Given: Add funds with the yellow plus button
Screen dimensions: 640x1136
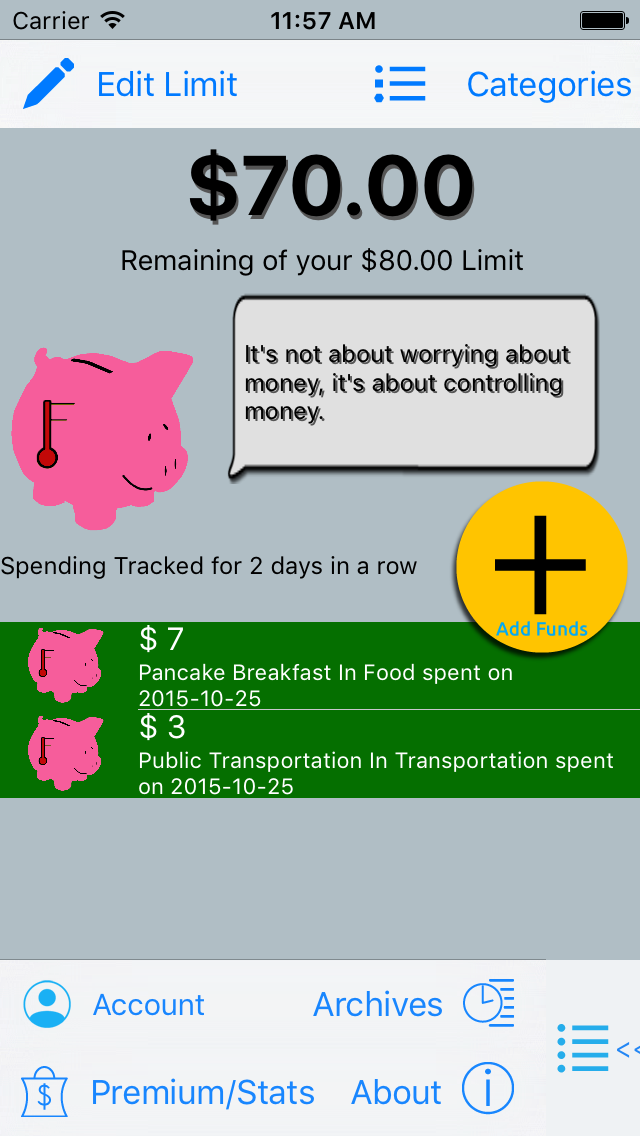Looking at the screenshot, I should point(541,567).
